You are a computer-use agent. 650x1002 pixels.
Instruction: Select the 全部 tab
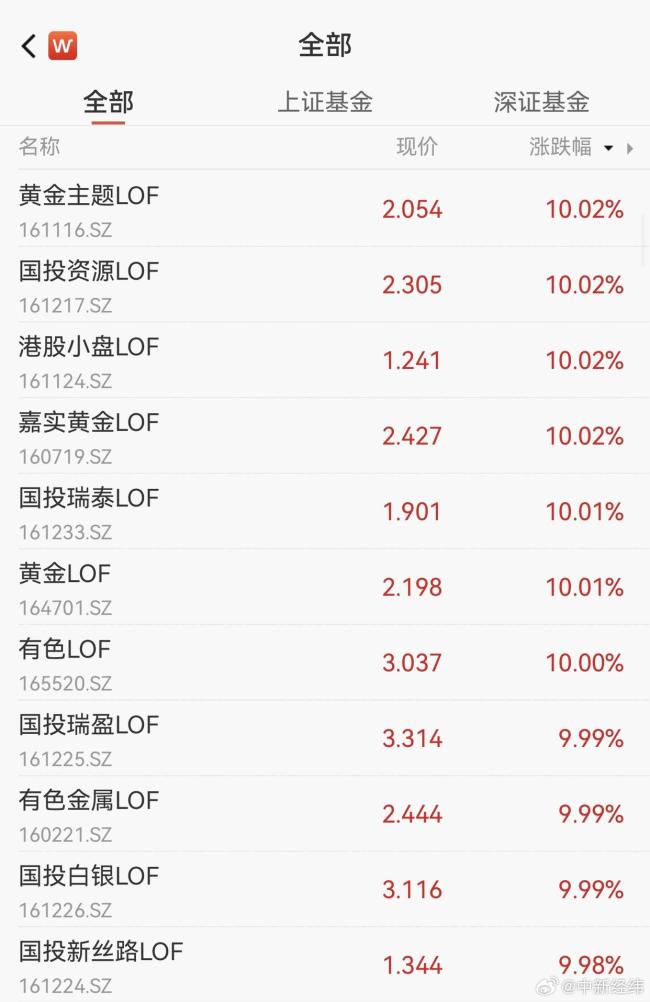pyautogui.click(x=108, y=102)
